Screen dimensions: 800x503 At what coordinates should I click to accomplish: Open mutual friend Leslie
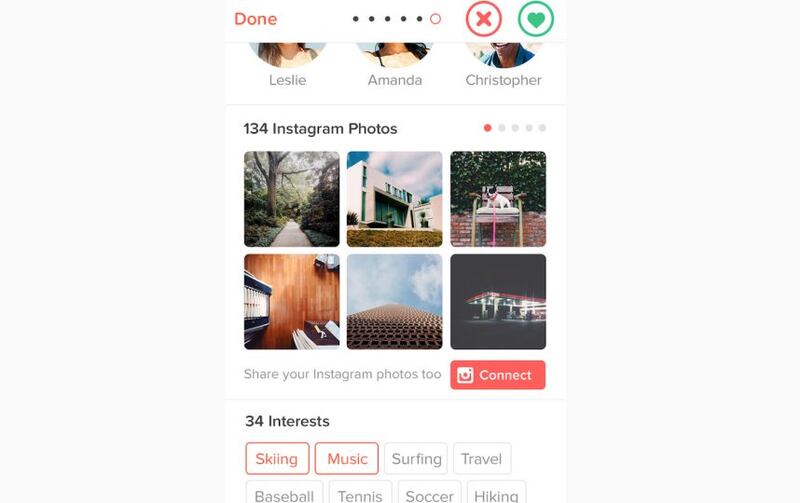pyautogui.click(x=287, y=62)
